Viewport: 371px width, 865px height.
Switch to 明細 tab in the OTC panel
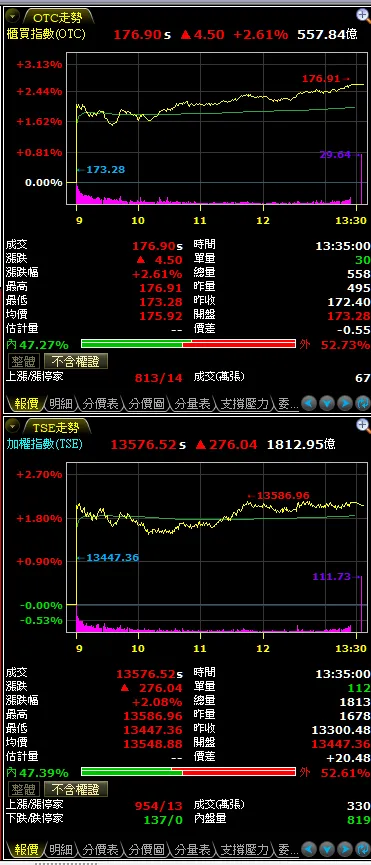[x=61, y=404]
